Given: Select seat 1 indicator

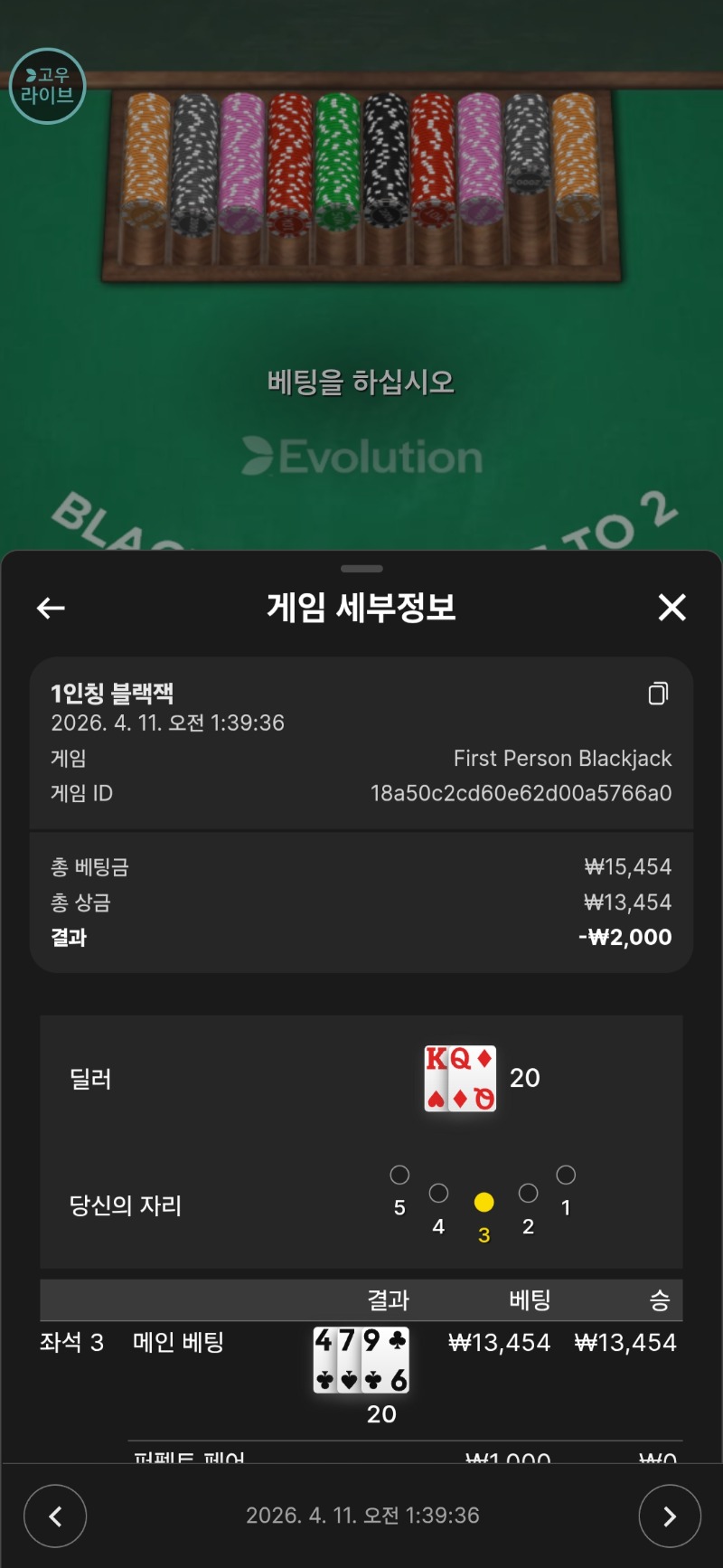Looking at the screenshot, I should pyautogui.click(x=566, y=1176).
